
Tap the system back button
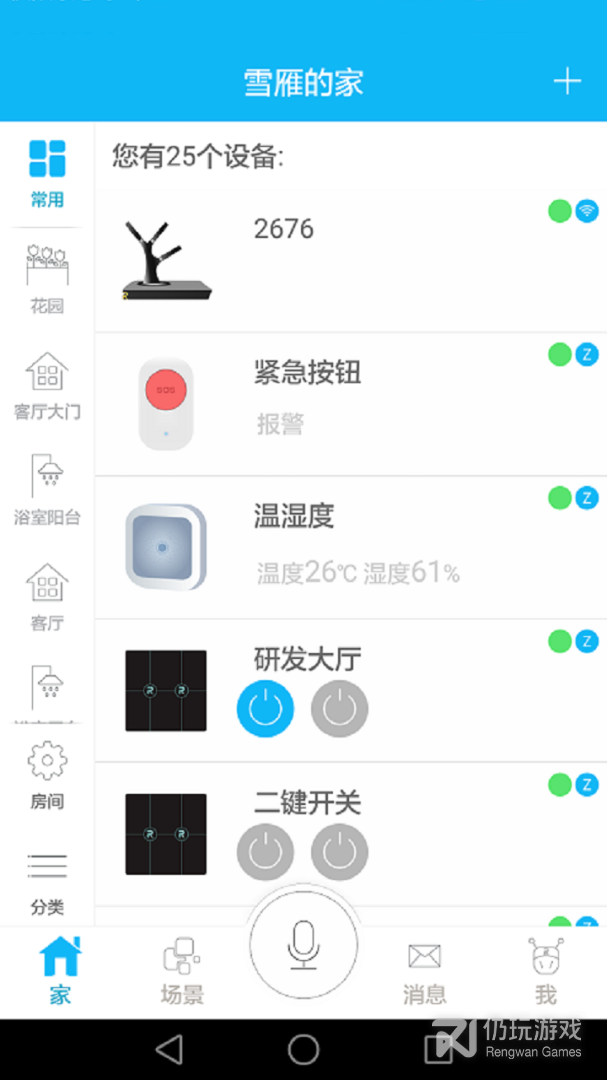tap(170, 1049)
